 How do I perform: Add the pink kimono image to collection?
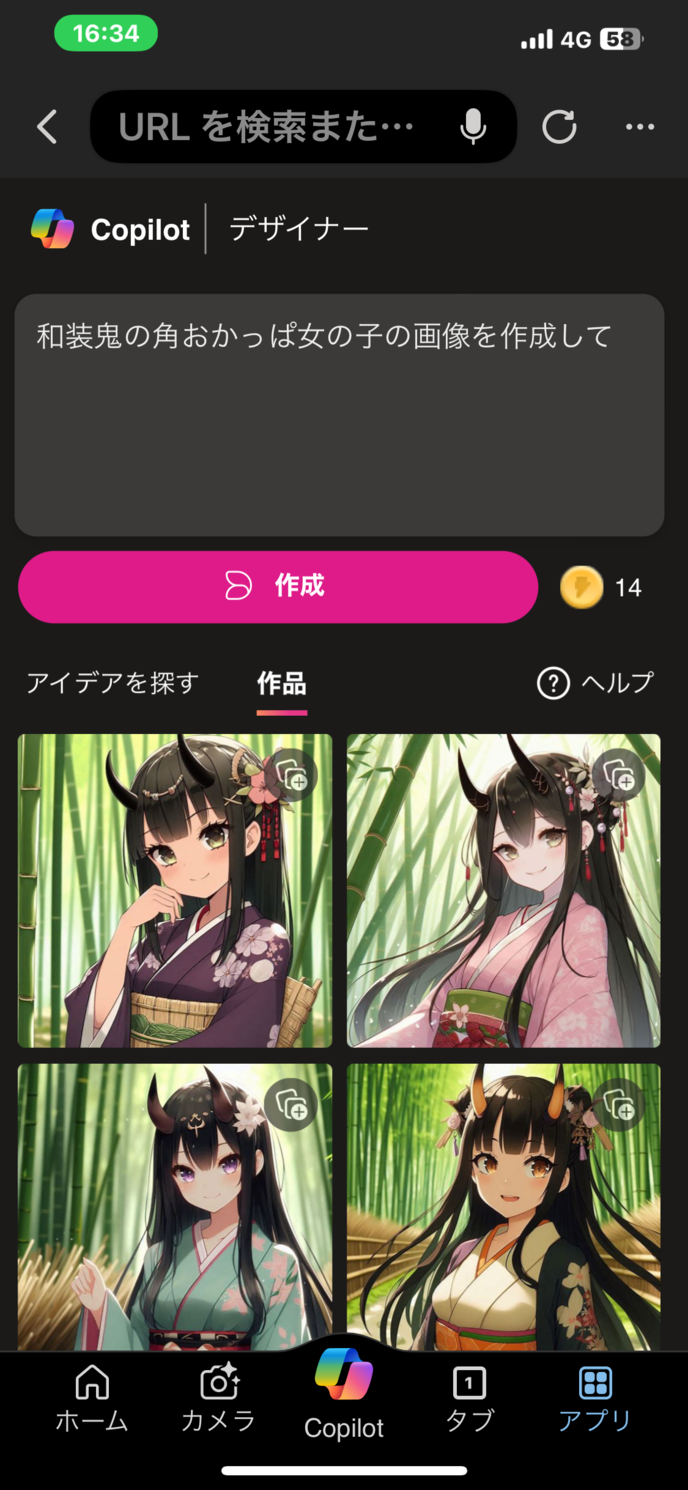click(621, 774)
